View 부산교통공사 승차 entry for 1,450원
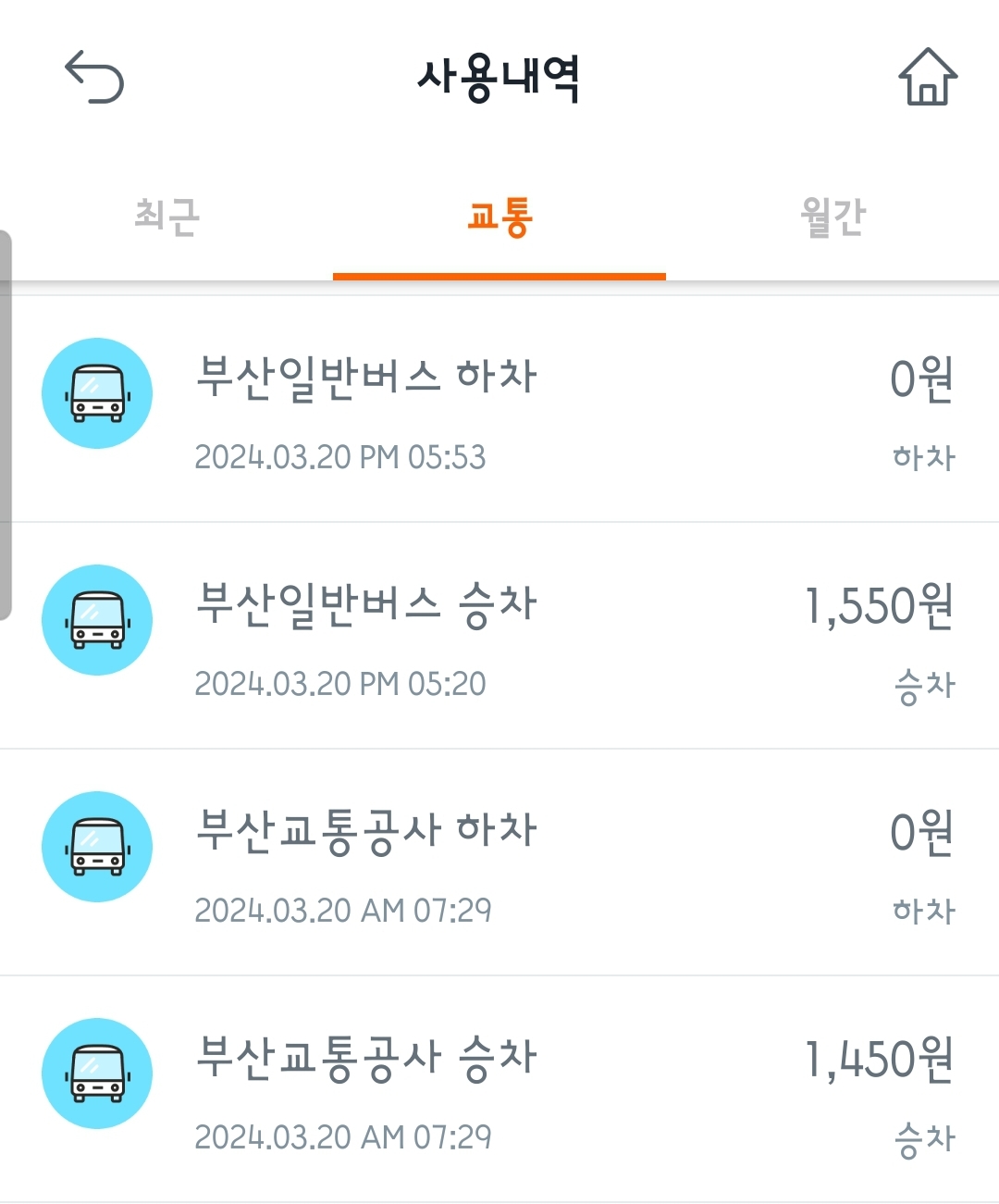This screenshot has width=999, height=1204. (x=499, y=1089)
